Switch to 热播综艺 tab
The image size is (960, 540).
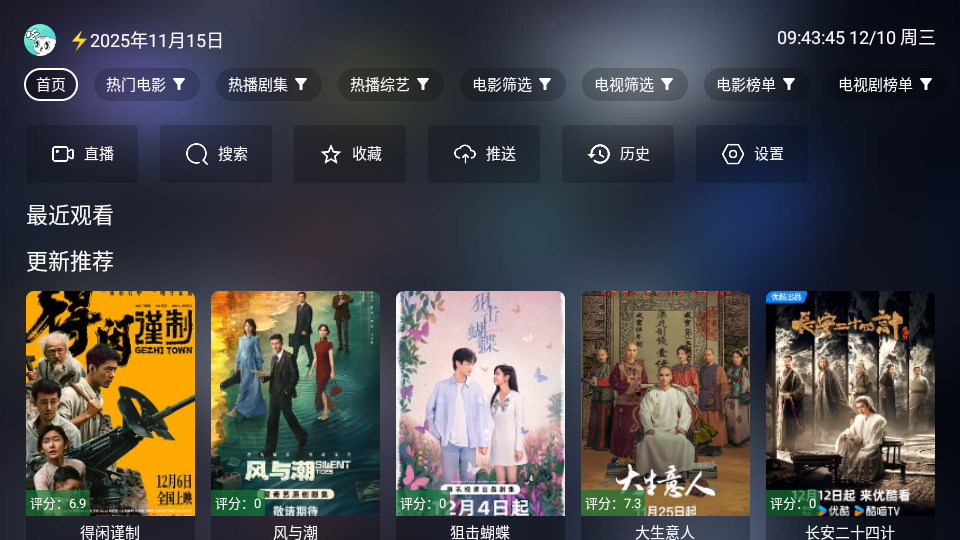(390, 85)
